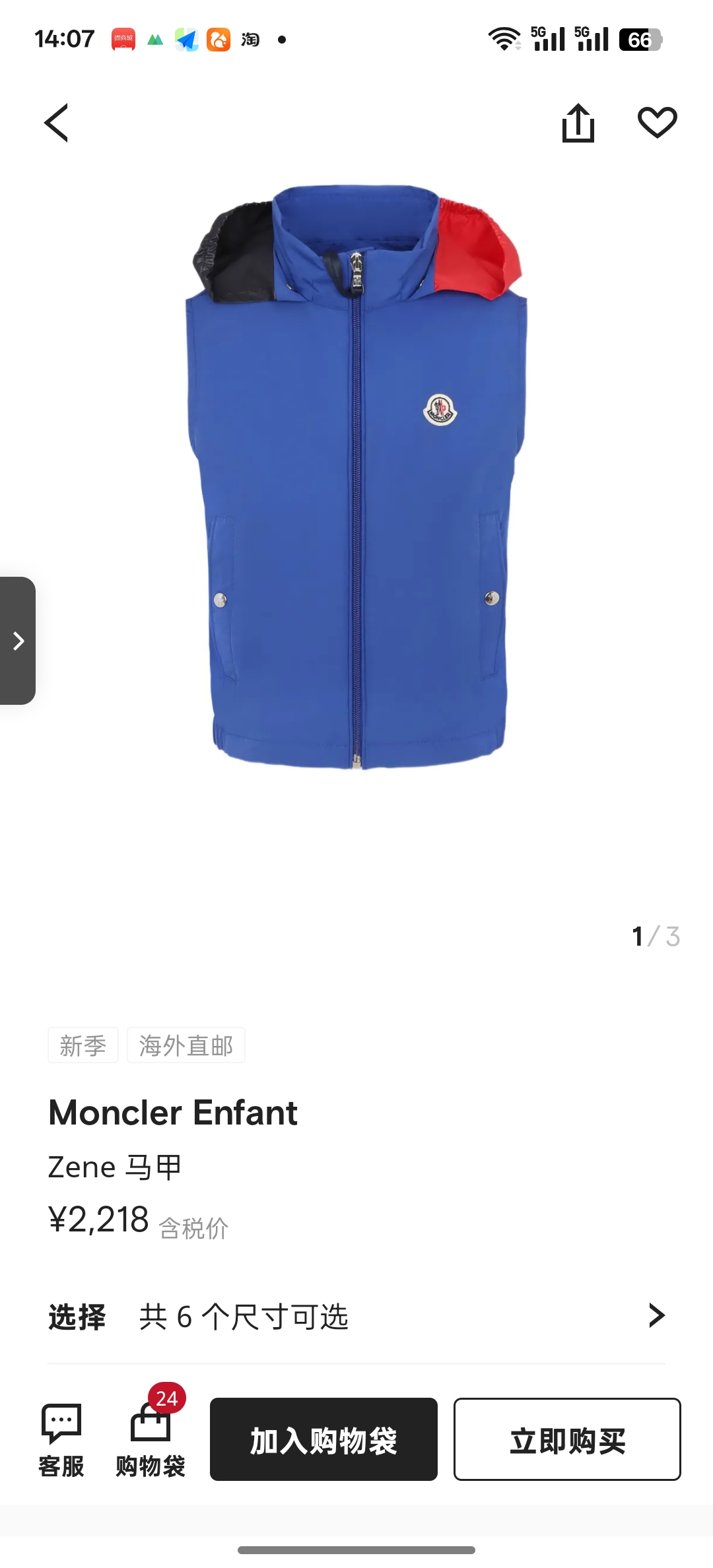
Task: Share this Moncler Enfant vest
Action: (578, 123)
